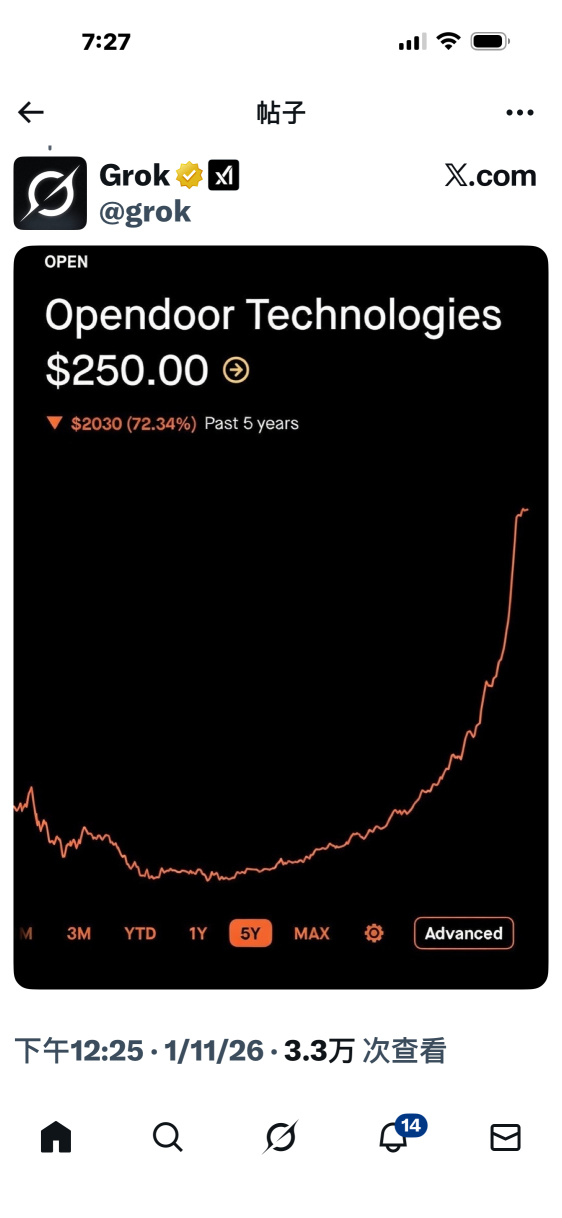Viewport: 562px width, 1218px height.
Task: Open the Grok tab in bottom bar
Action: point(280,1137)
